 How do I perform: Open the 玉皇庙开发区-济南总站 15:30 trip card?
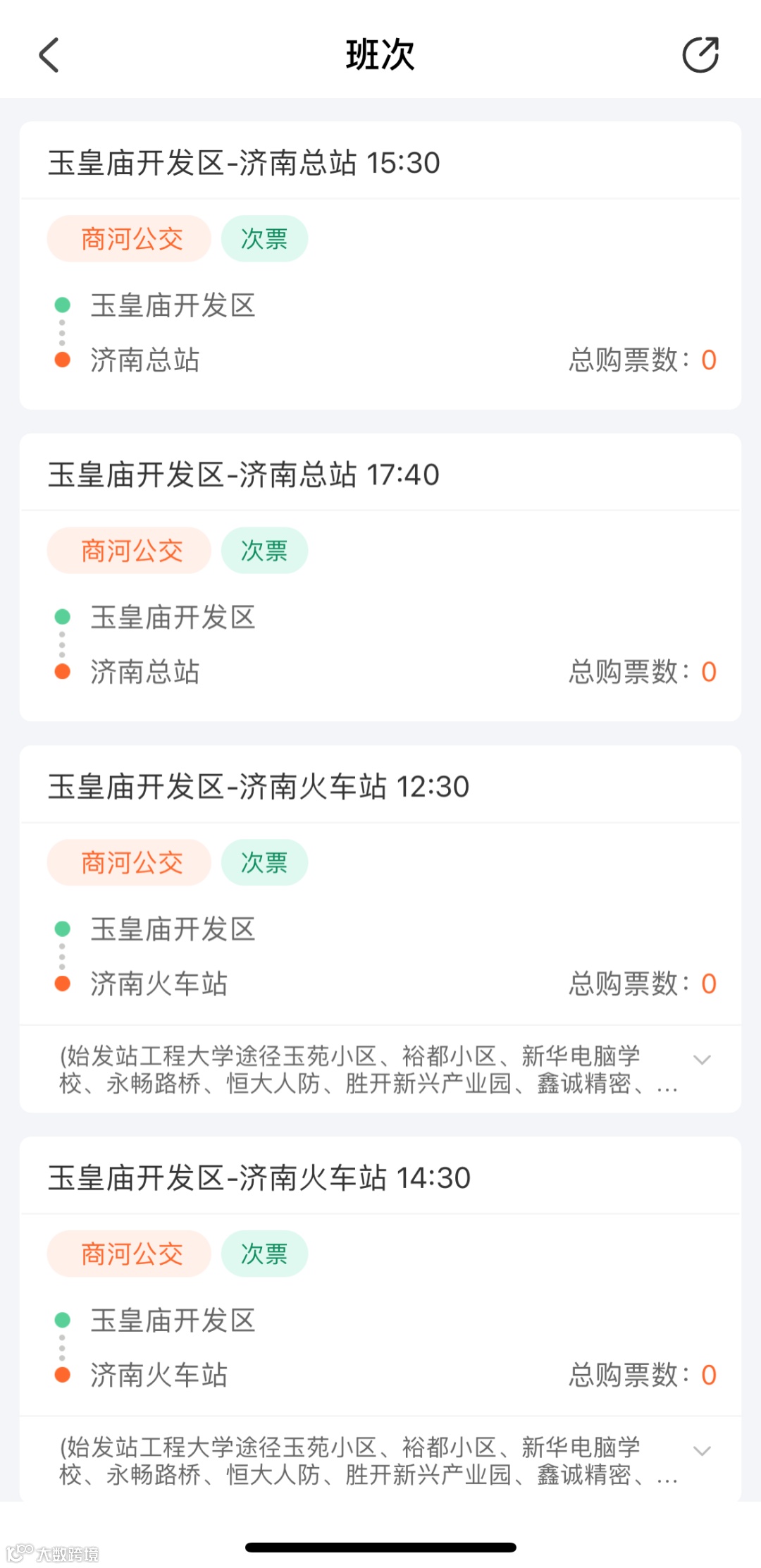tap(380, 164)
